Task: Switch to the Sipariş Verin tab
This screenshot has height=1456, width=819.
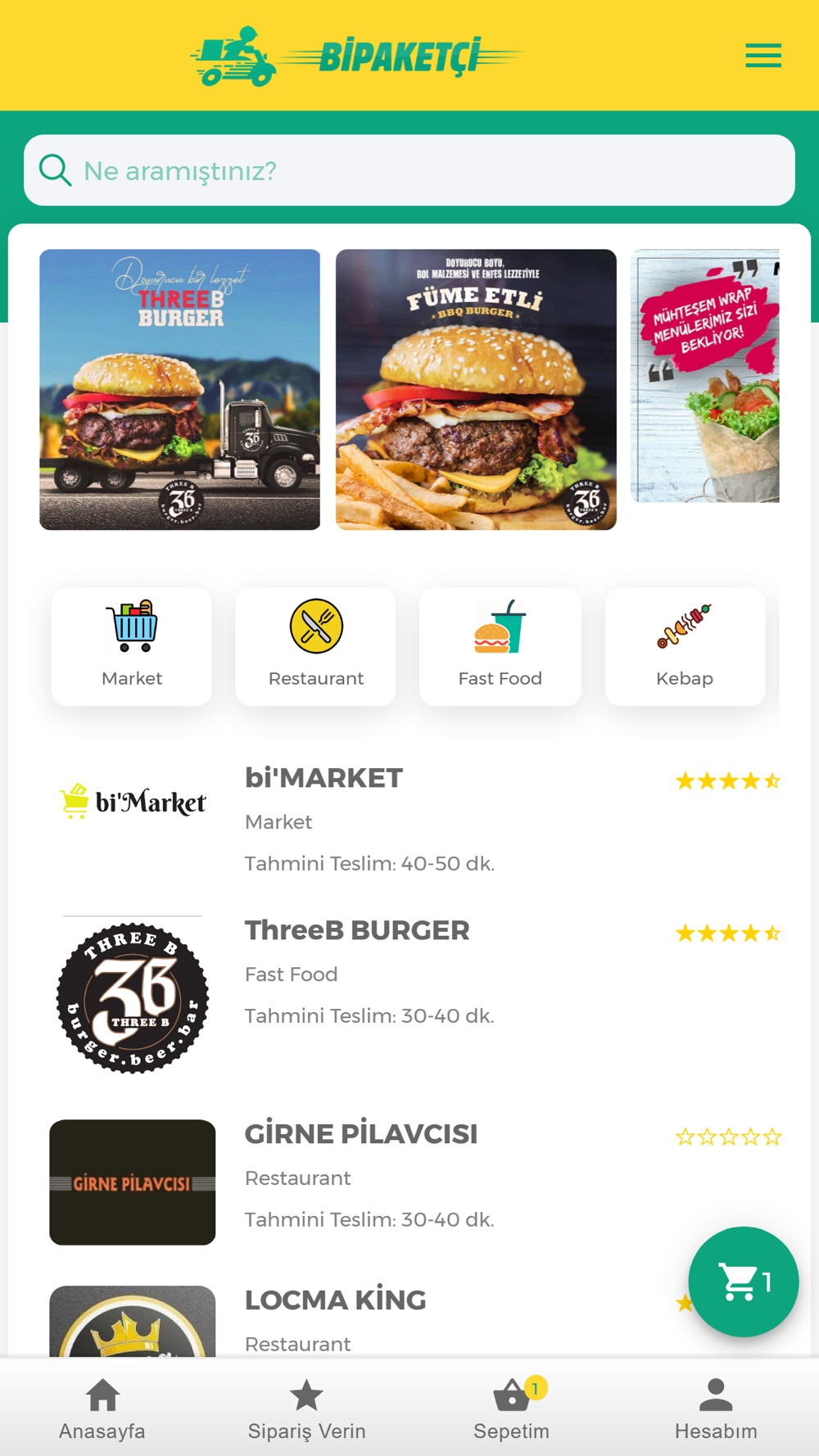Action: pyautogui.click(x=306, y=1409)
